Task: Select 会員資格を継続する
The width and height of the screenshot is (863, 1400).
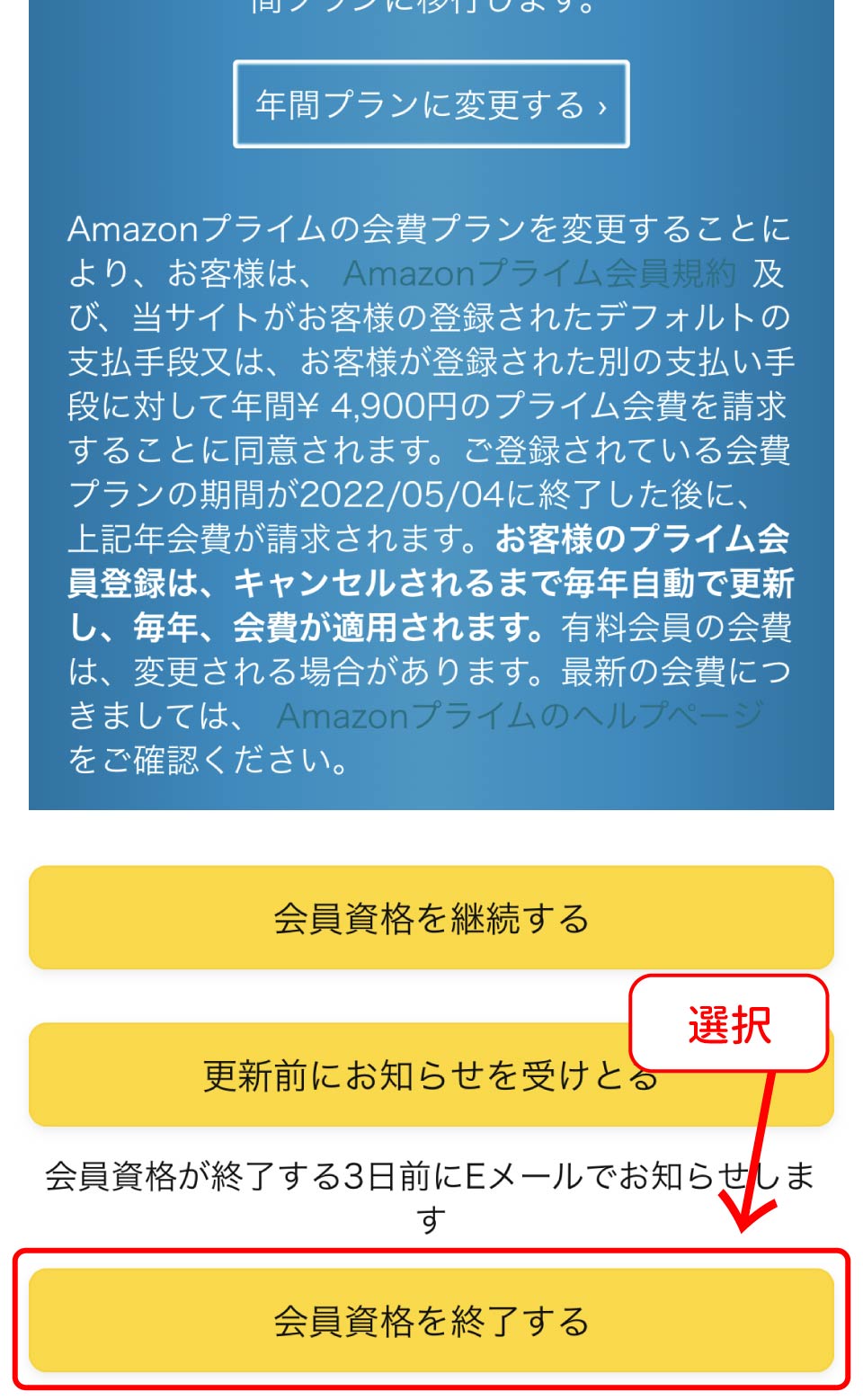Action: tap(431, 918)
